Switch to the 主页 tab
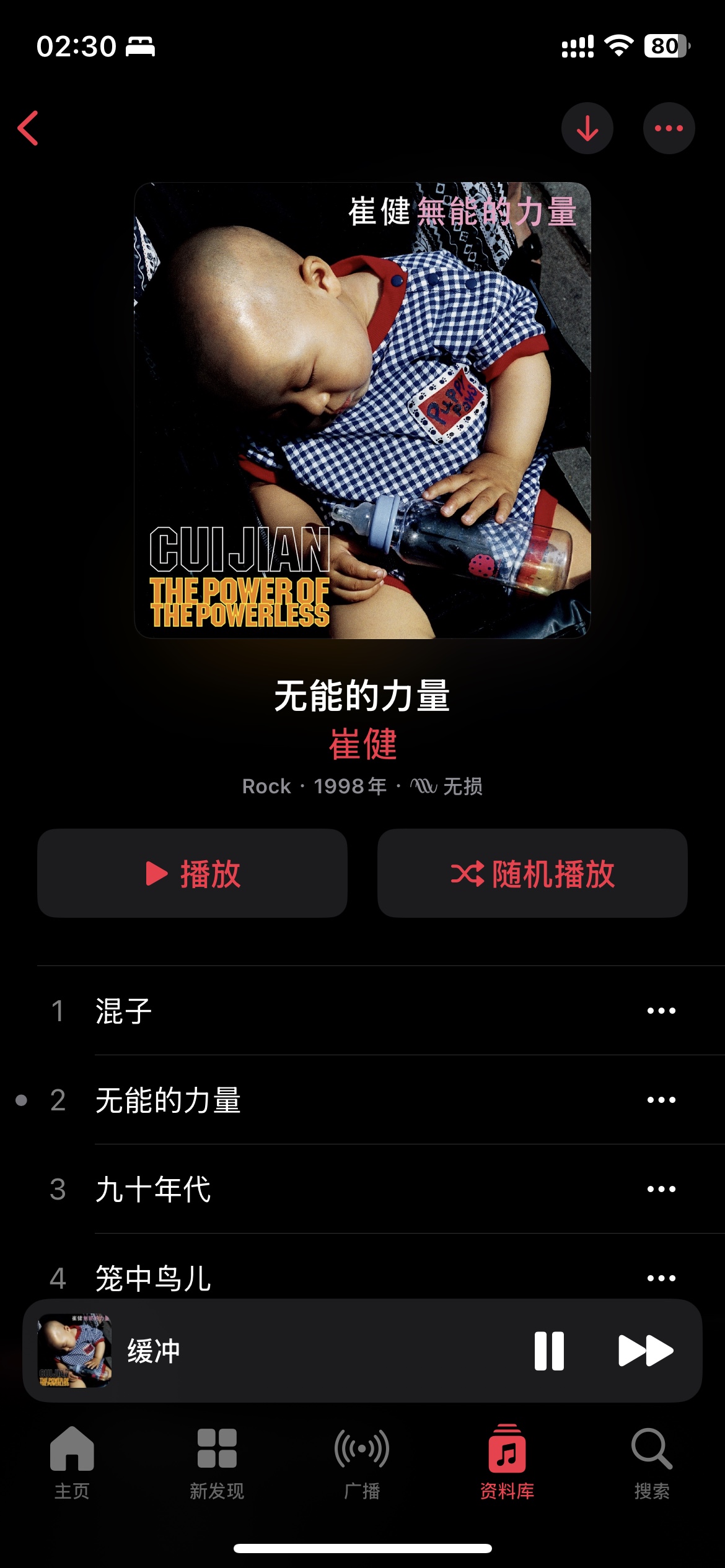 72,1463
